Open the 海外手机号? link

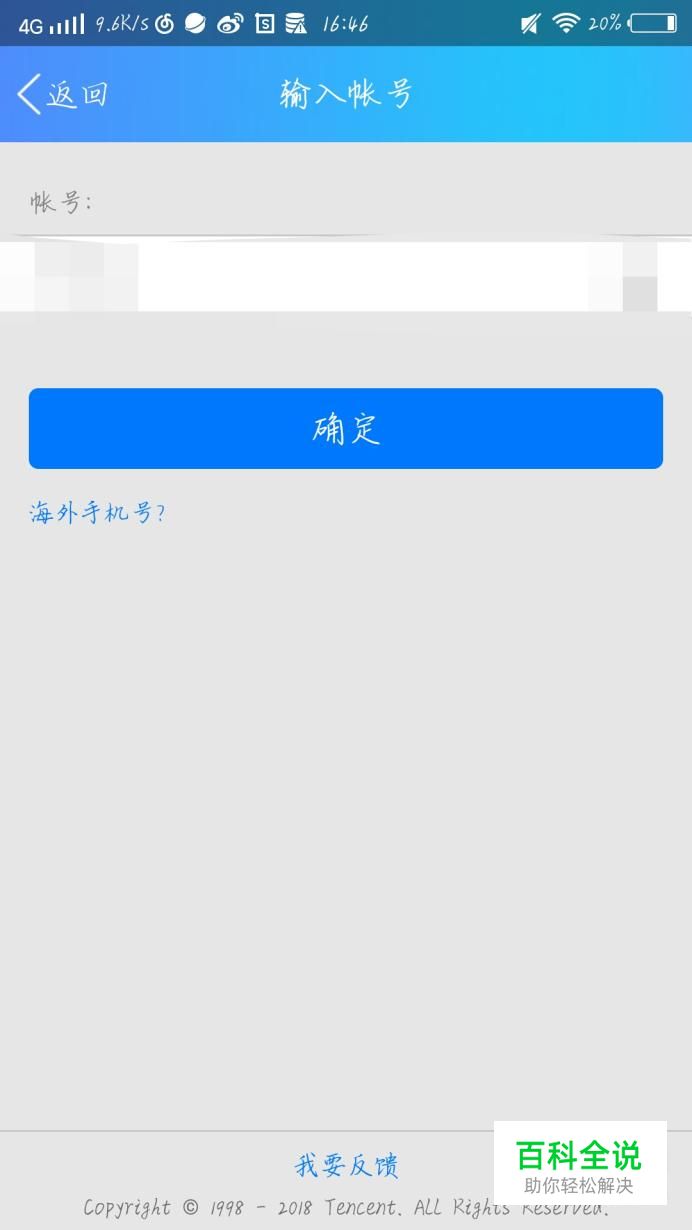click(97, 513)
